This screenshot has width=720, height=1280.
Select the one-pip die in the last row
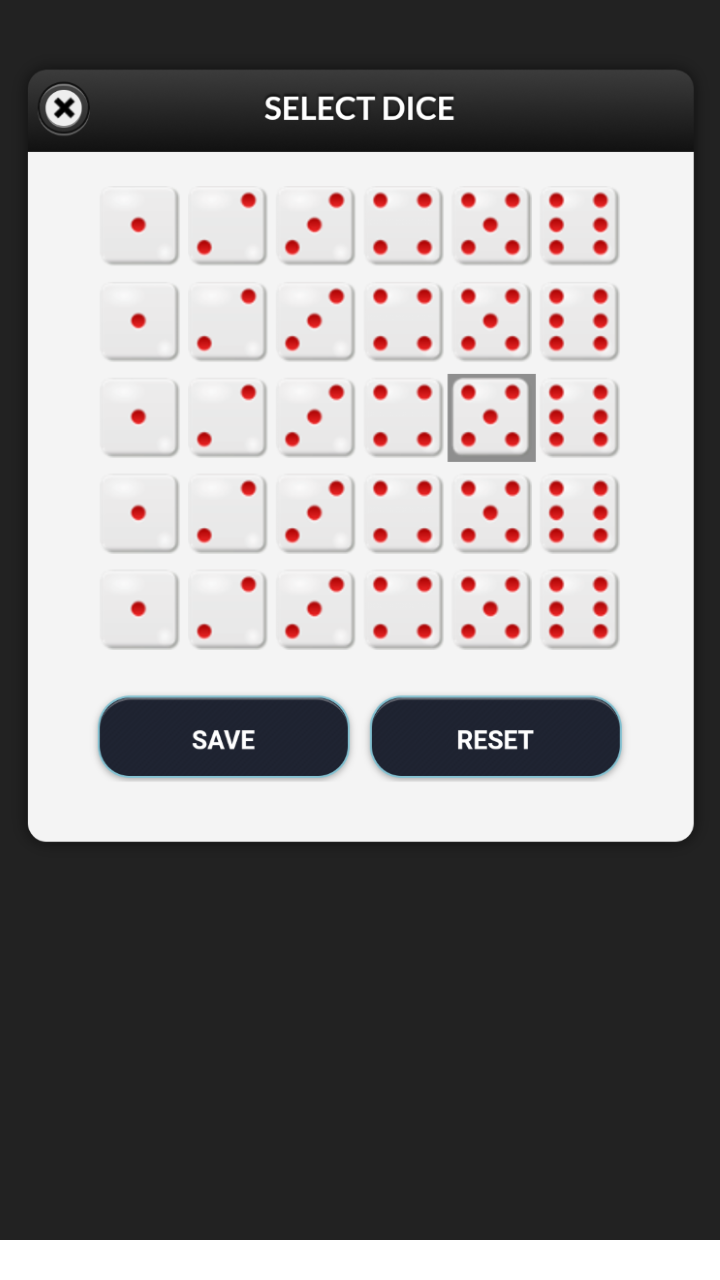(138, 609)
